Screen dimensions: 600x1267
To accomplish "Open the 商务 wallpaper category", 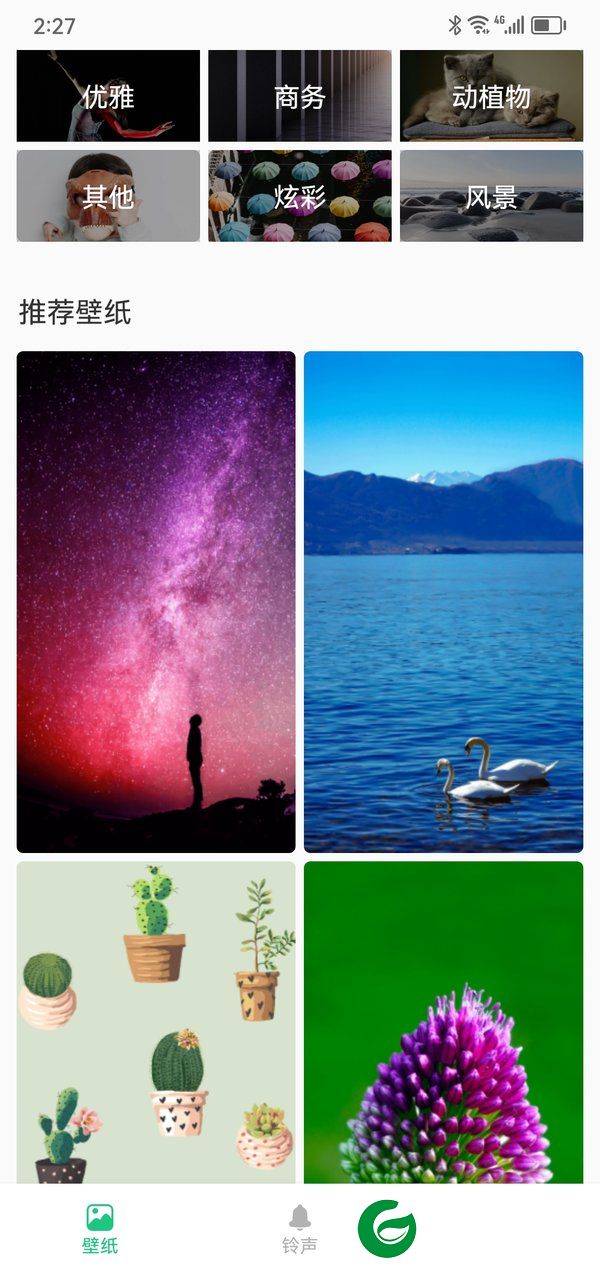I will tap(300, 96).
